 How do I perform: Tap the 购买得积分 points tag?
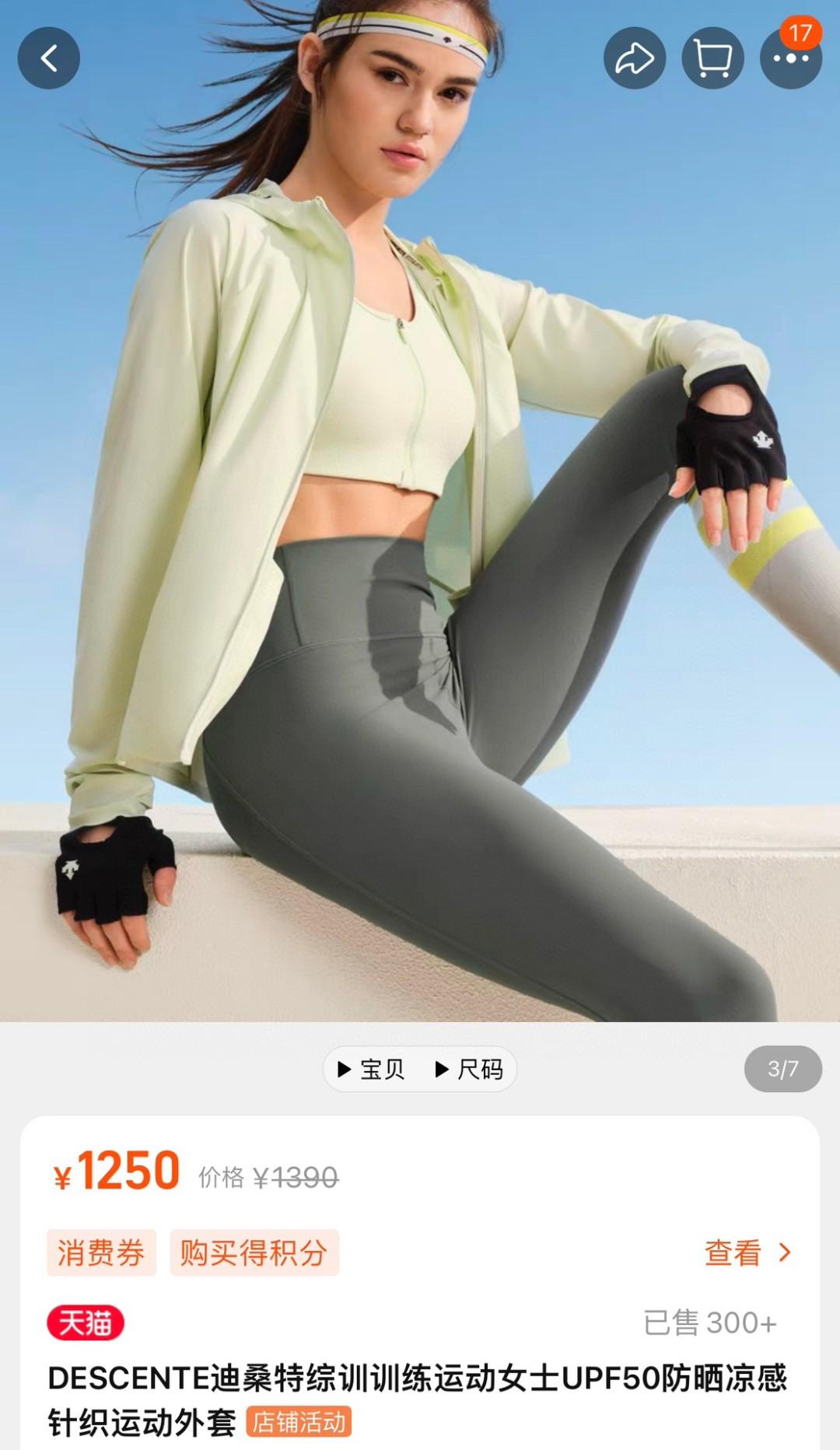tap(254, 1252)
